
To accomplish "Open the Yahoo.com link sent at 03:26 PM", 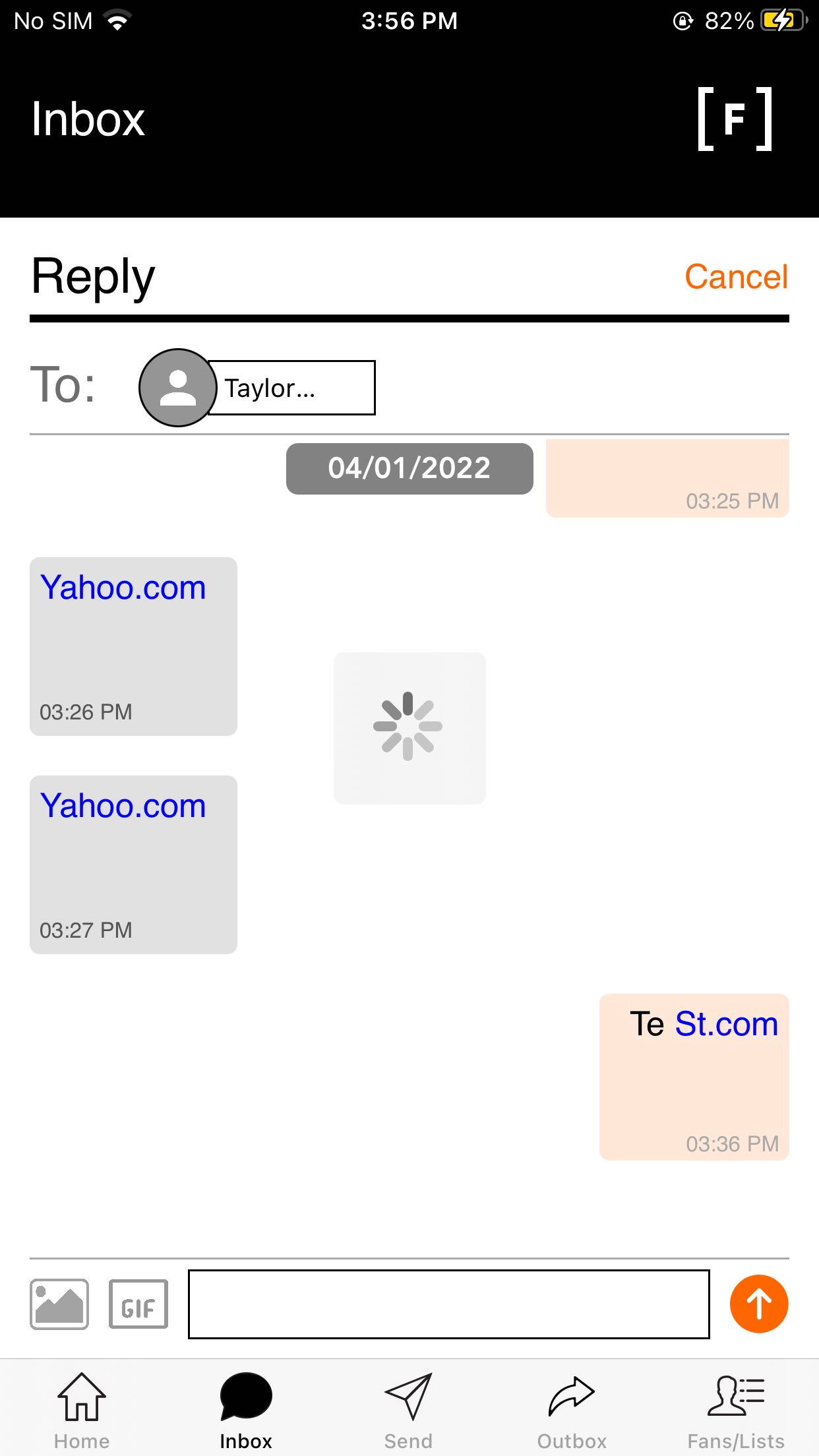I will tap(123, 587).
